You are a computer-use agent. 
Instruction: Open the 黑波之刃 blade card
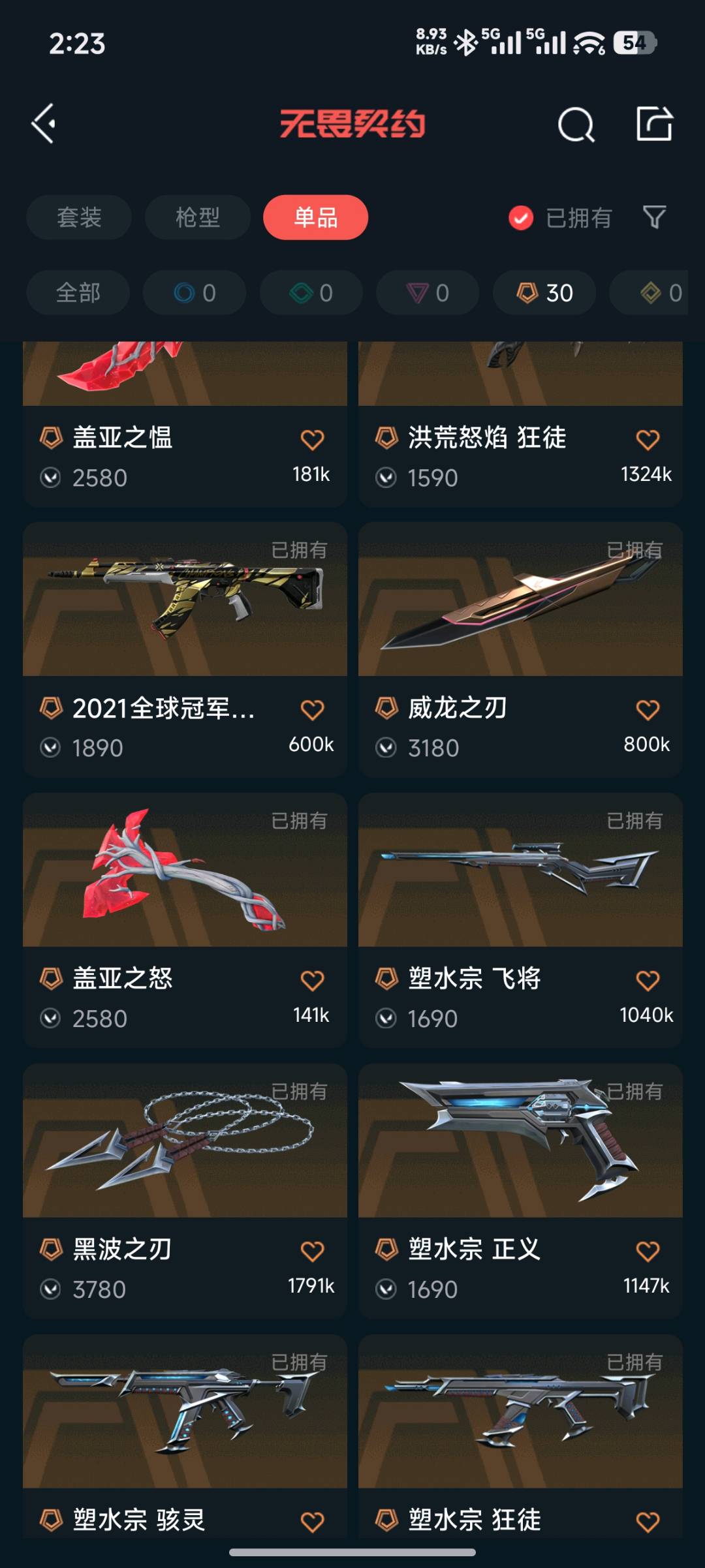click(x=185, y=1191)
